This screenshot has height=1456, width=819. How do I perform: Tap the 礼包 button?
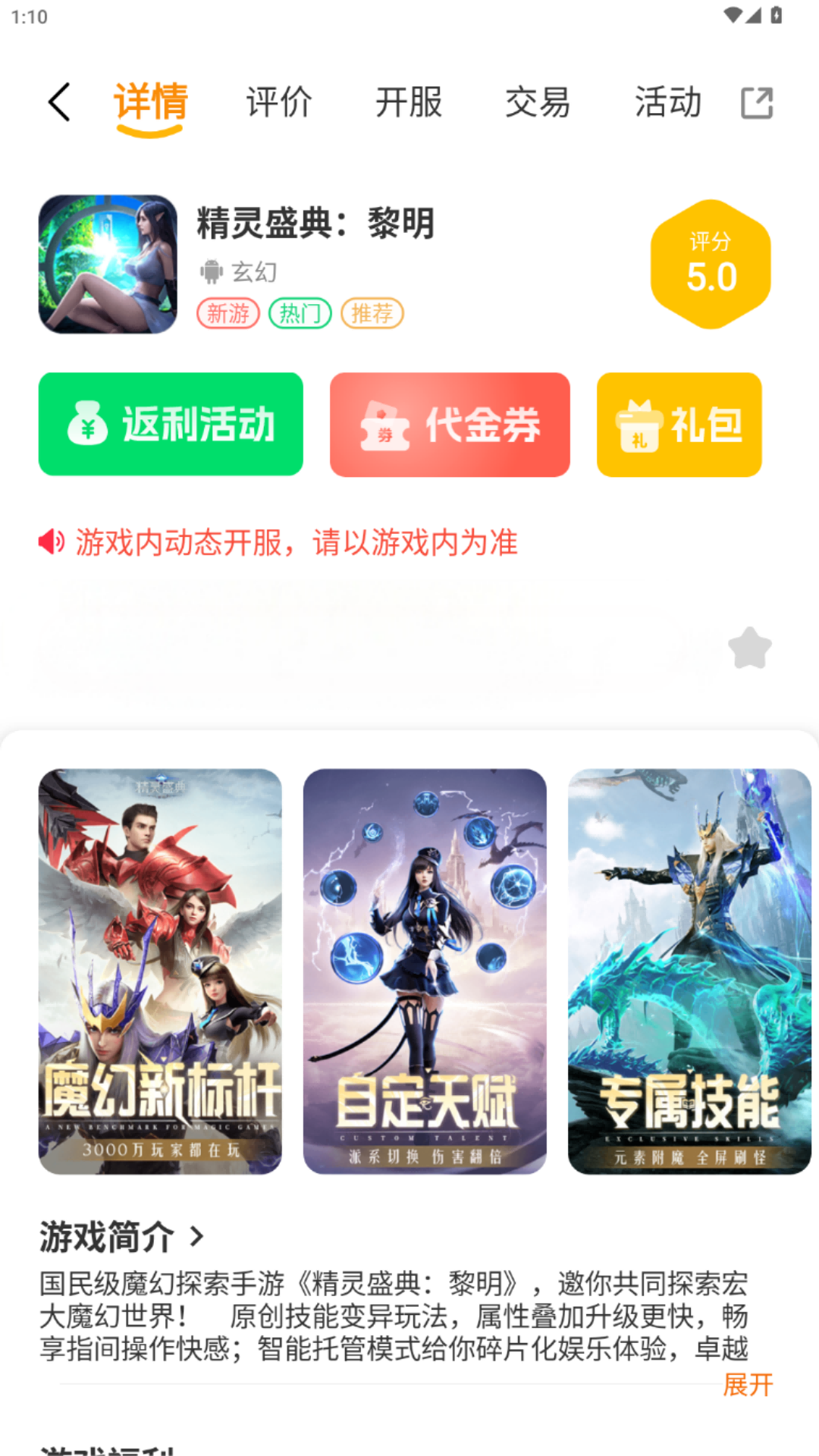[x=679, y=423]
